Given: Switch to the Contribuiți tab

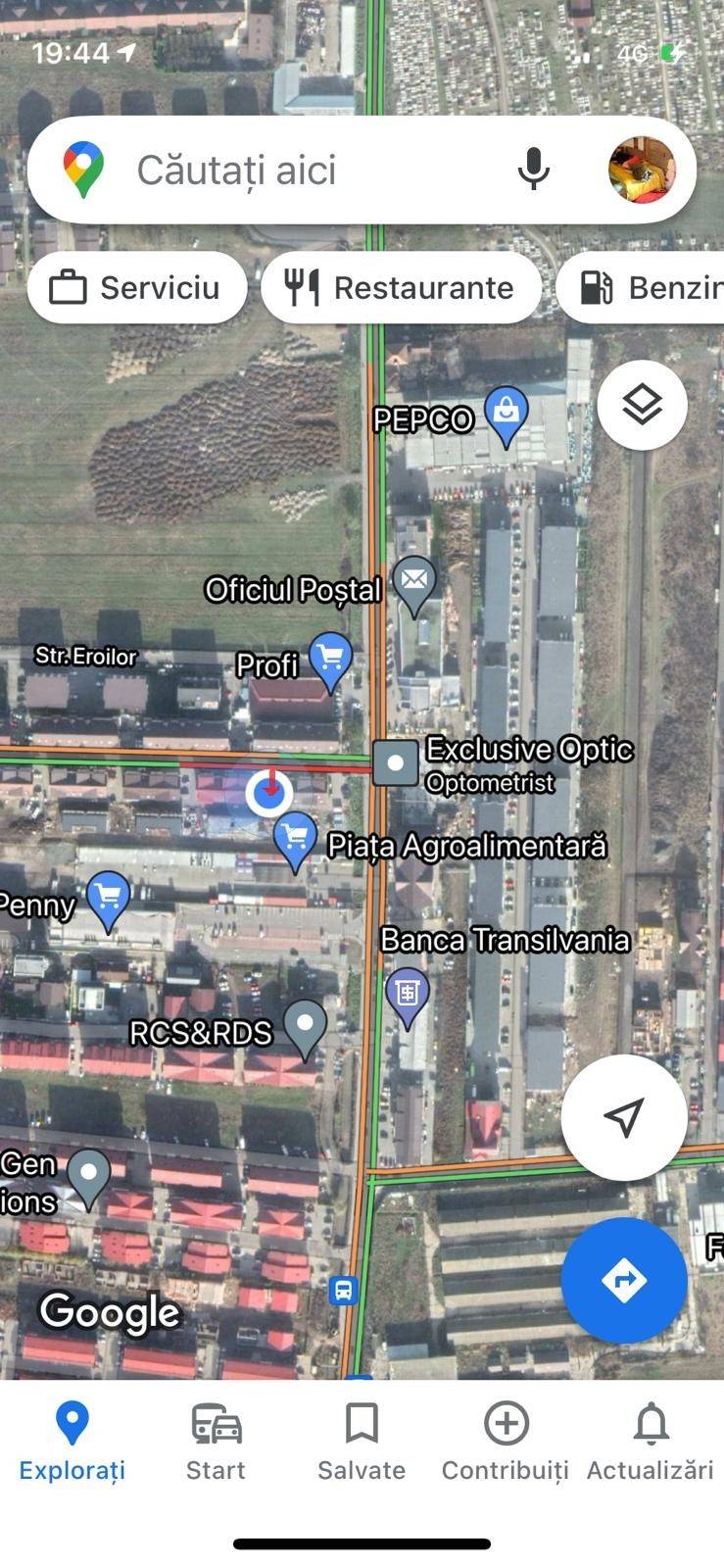Looking at the screenshot, I should coord(506,1440).
